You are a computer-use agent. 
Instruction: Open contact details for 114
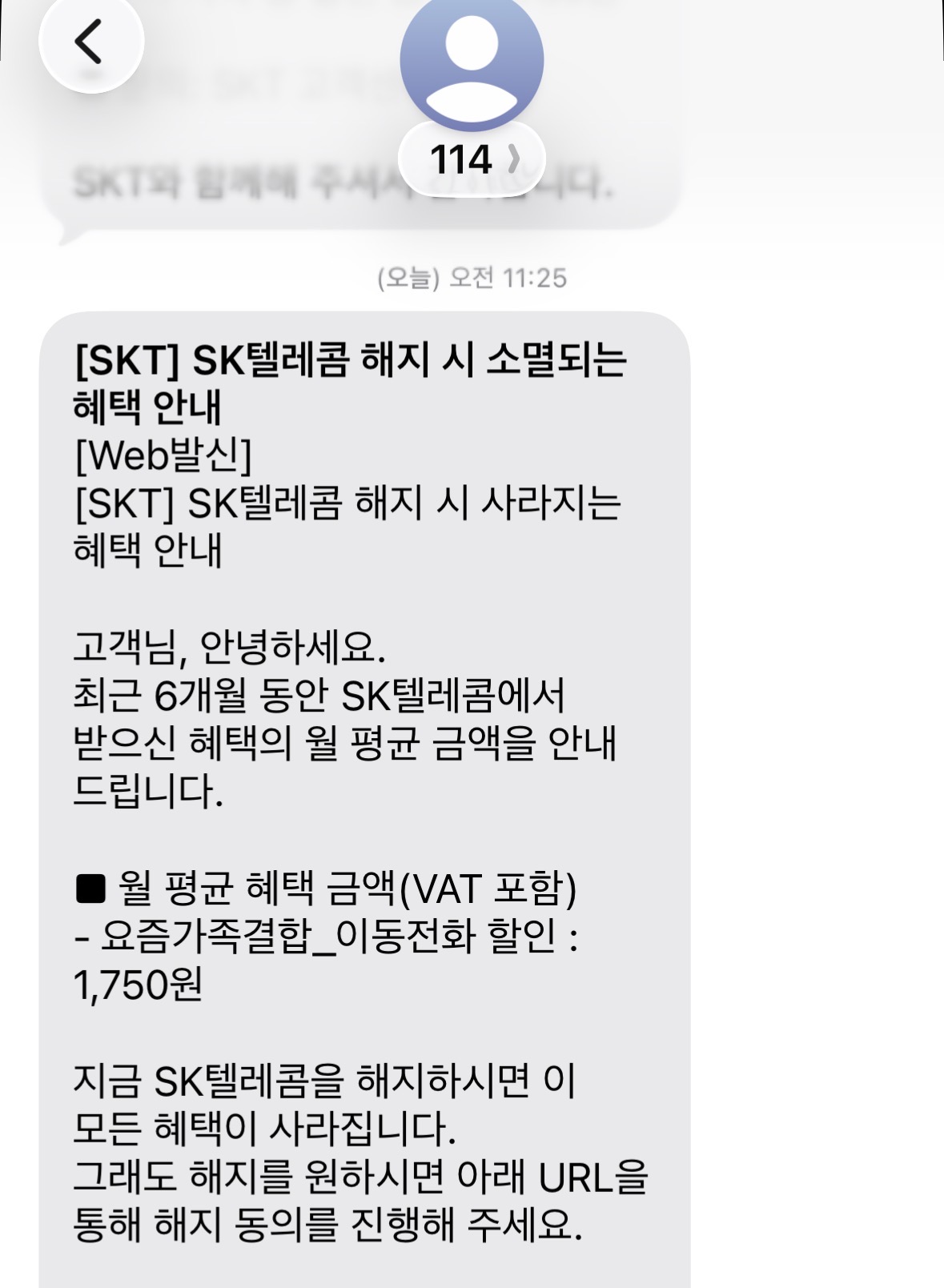(x=472, y=158)
